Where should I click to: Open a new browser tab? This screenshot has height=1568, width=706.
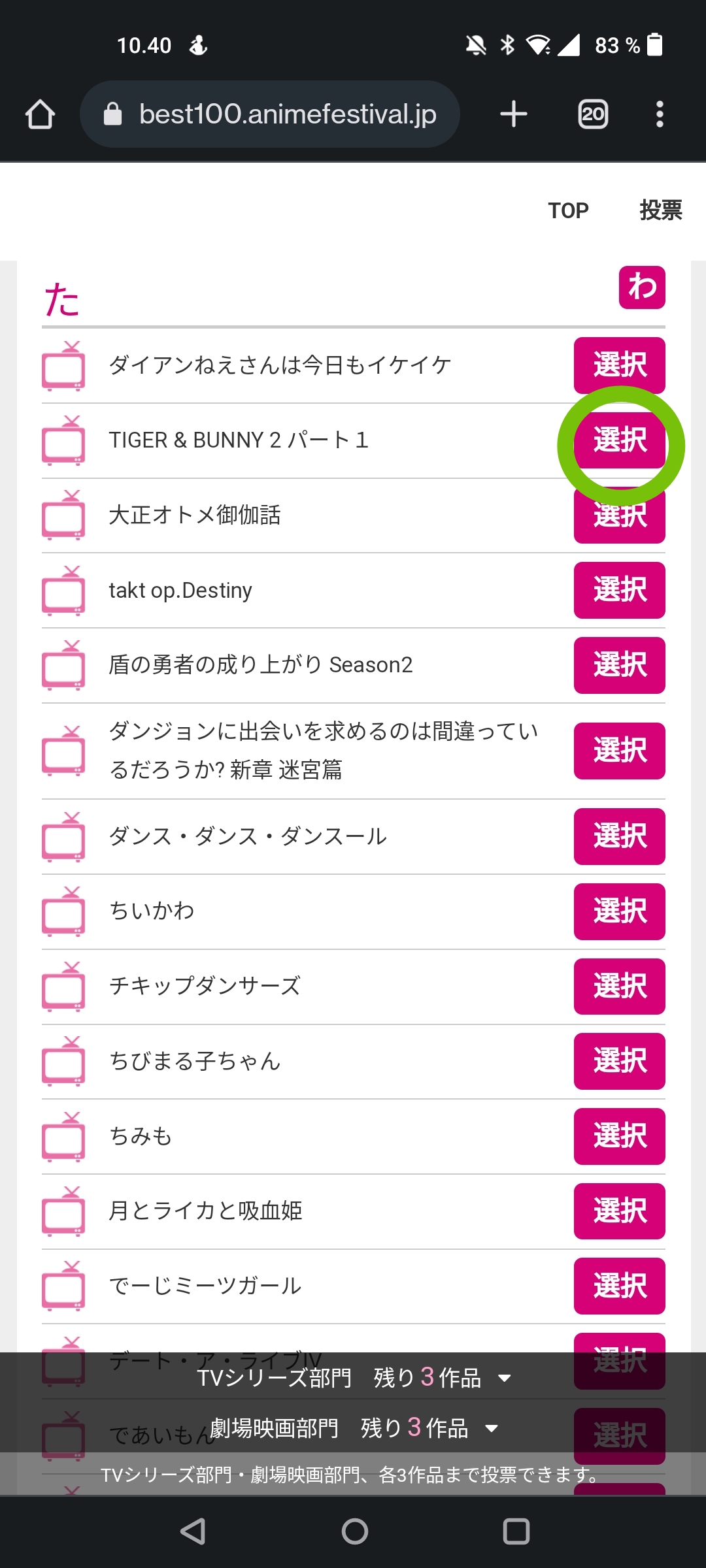point(513,114)
